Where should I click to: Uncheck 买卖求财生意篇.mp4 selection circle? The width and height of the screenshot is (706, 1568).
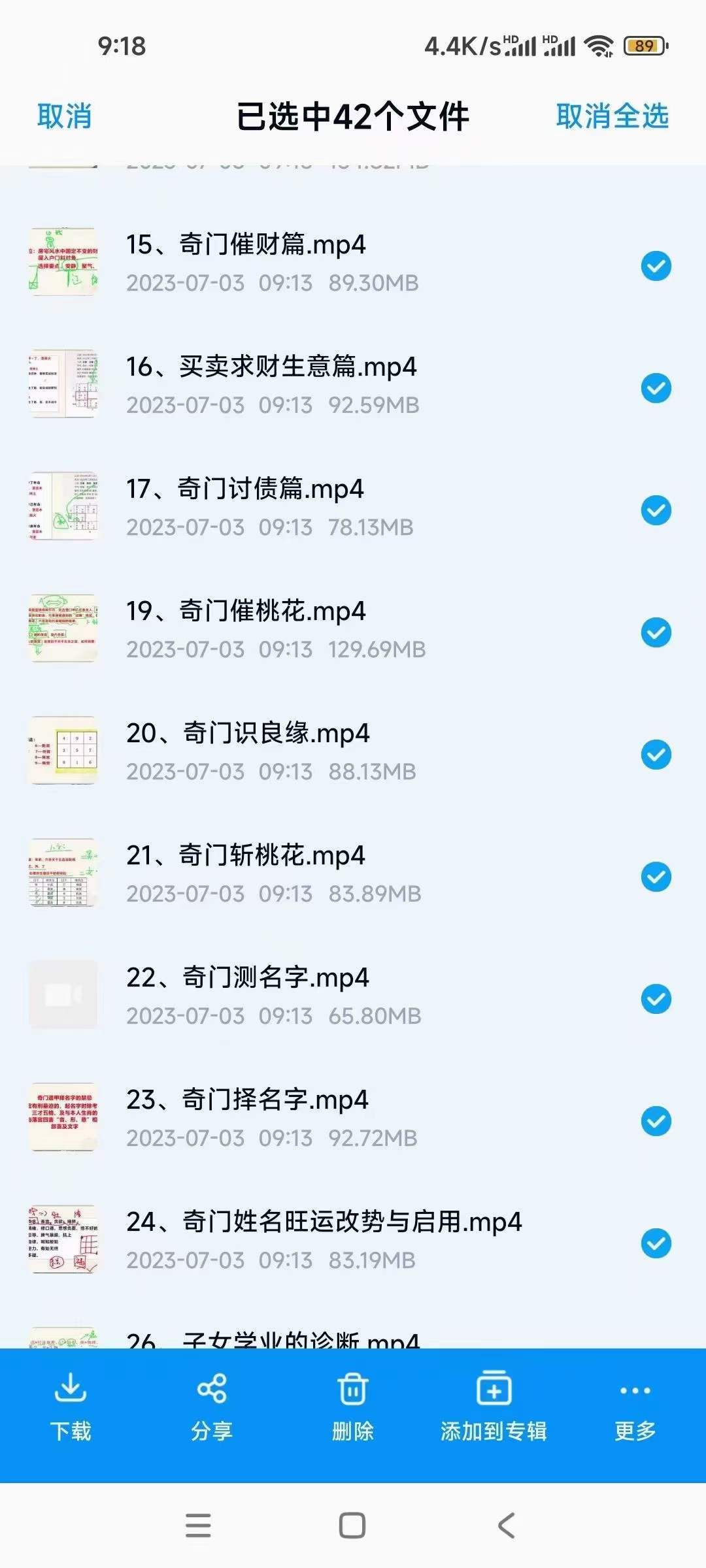[656, 387]
